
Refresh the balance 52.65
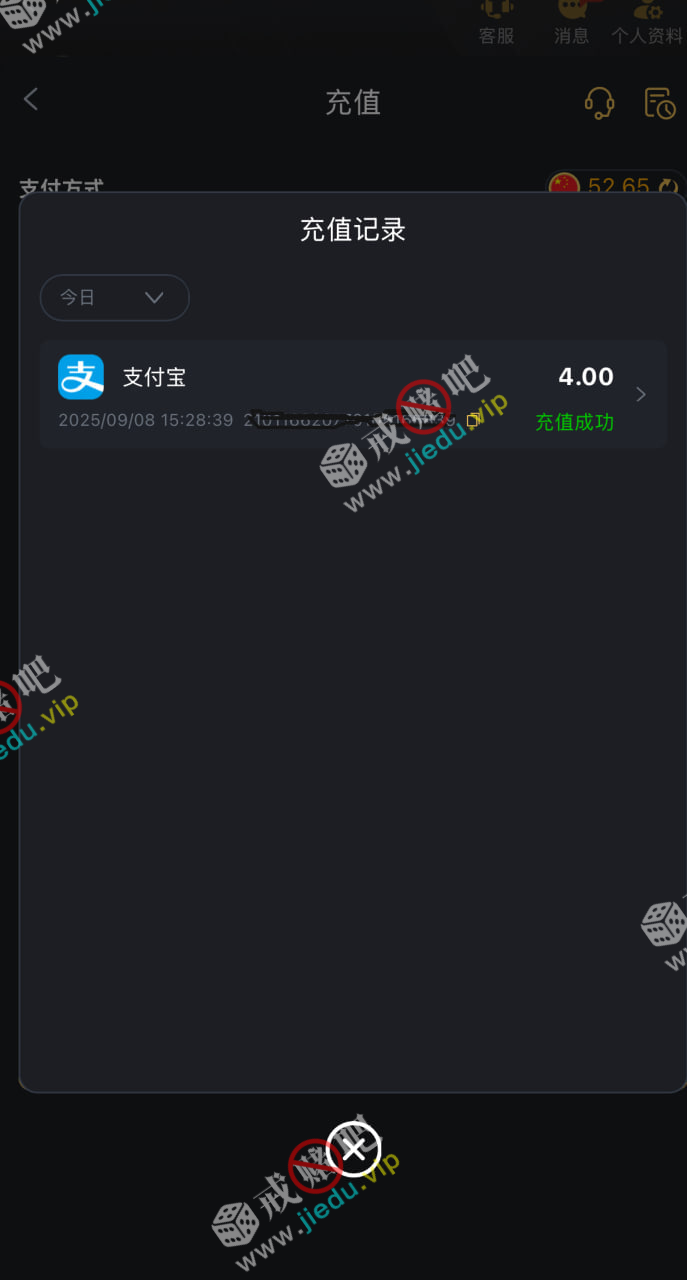(667, 187)
